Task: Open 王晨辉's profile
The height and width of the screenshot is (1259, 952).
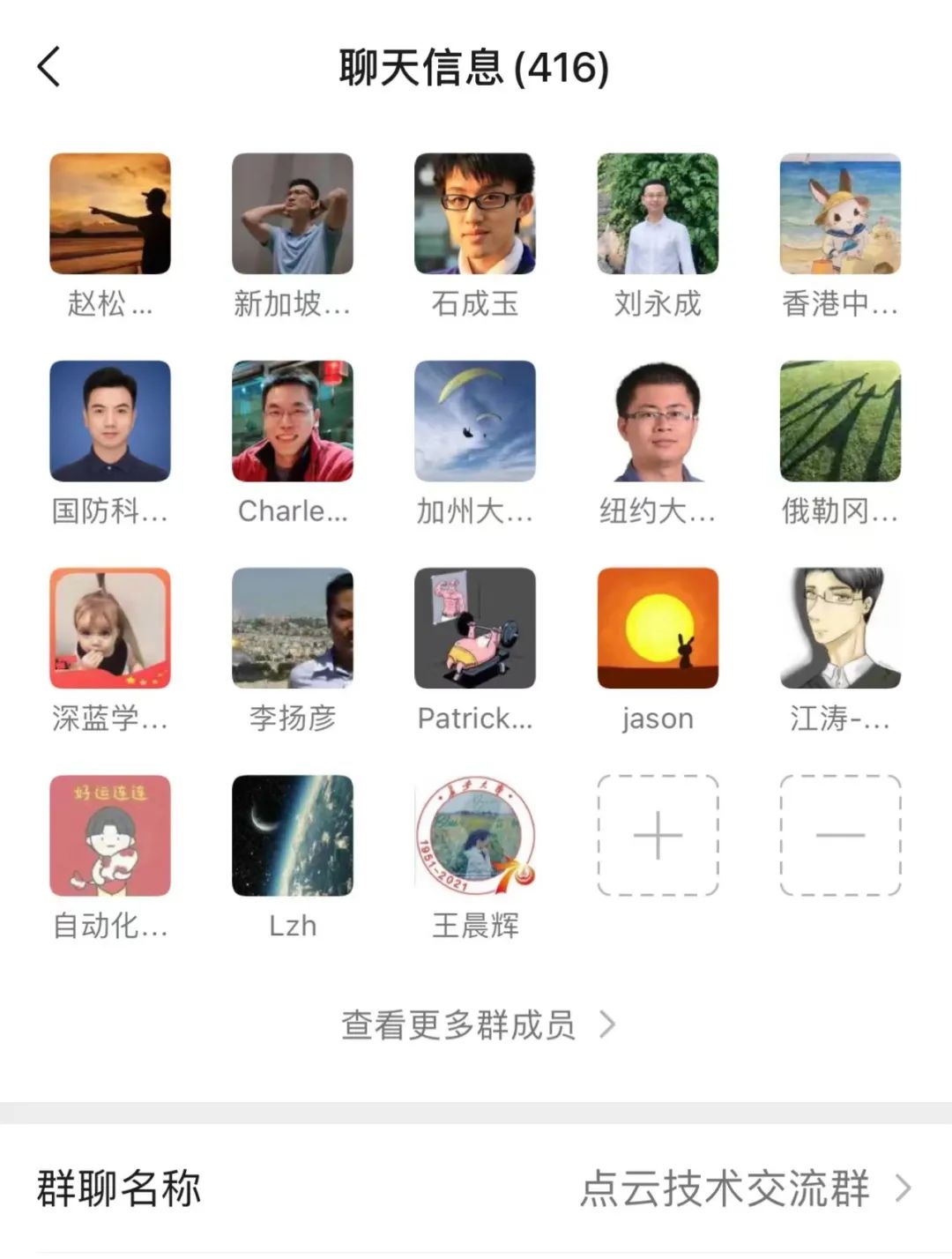Action: tap(475, 836)
